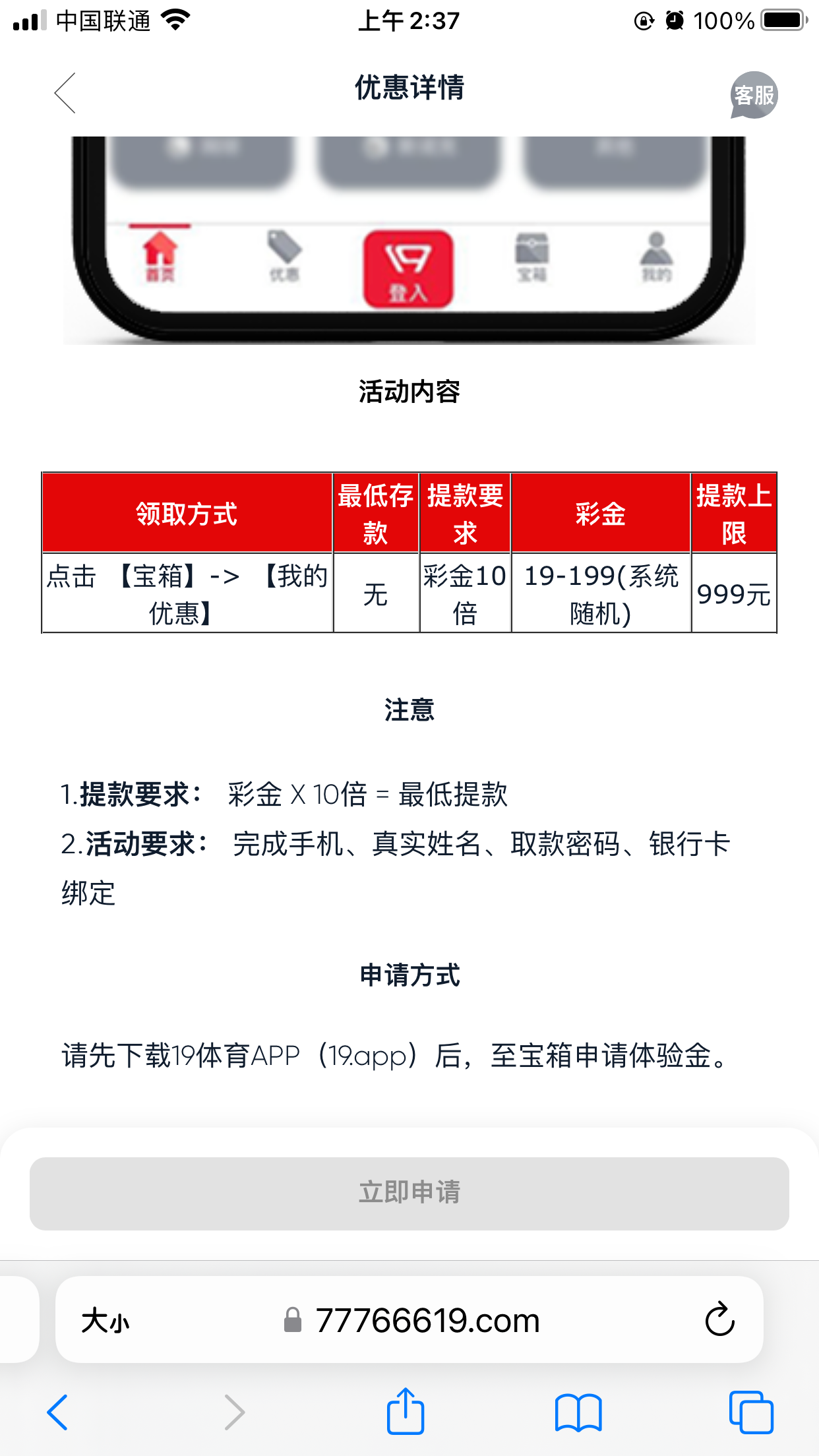Go back from the 优惠详情 page
819x1456 pixels.
click(65, 93)
